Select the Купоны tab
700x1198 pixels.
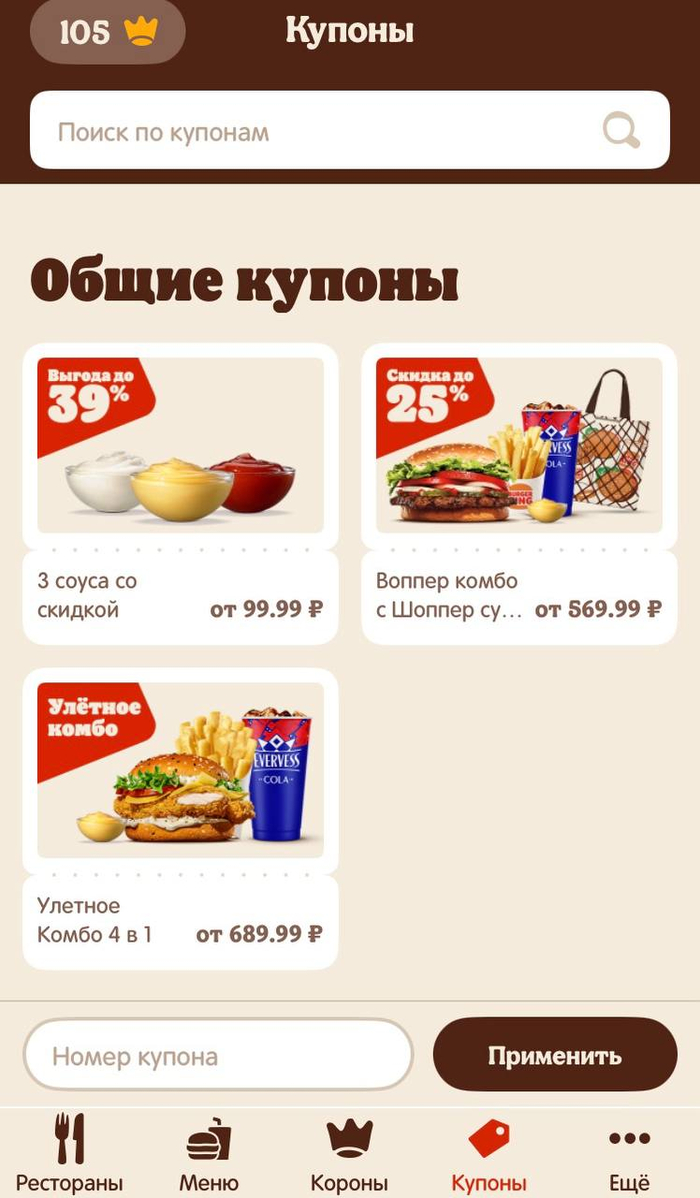click(489, 1152)
